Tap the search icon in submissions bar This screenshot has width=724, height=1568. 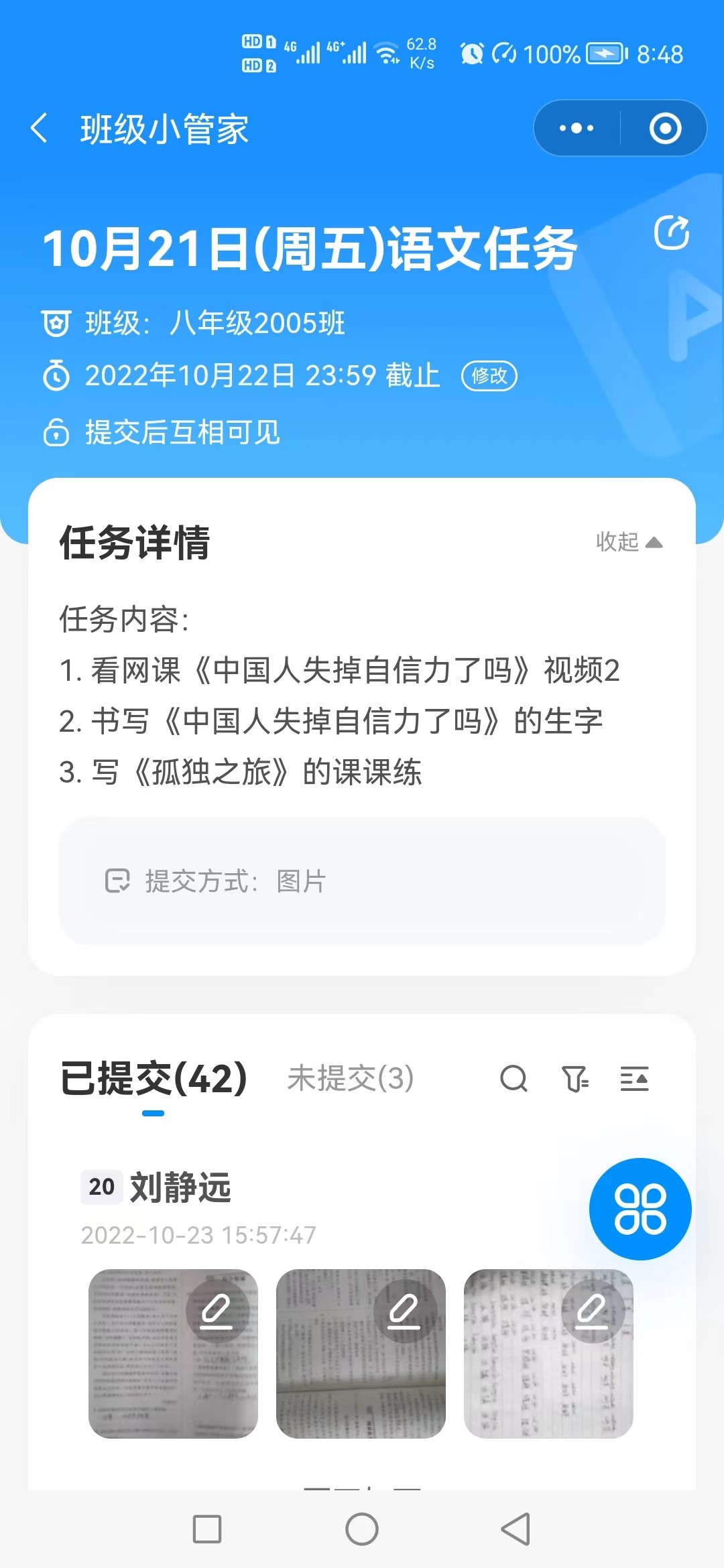click(511, 1078)
